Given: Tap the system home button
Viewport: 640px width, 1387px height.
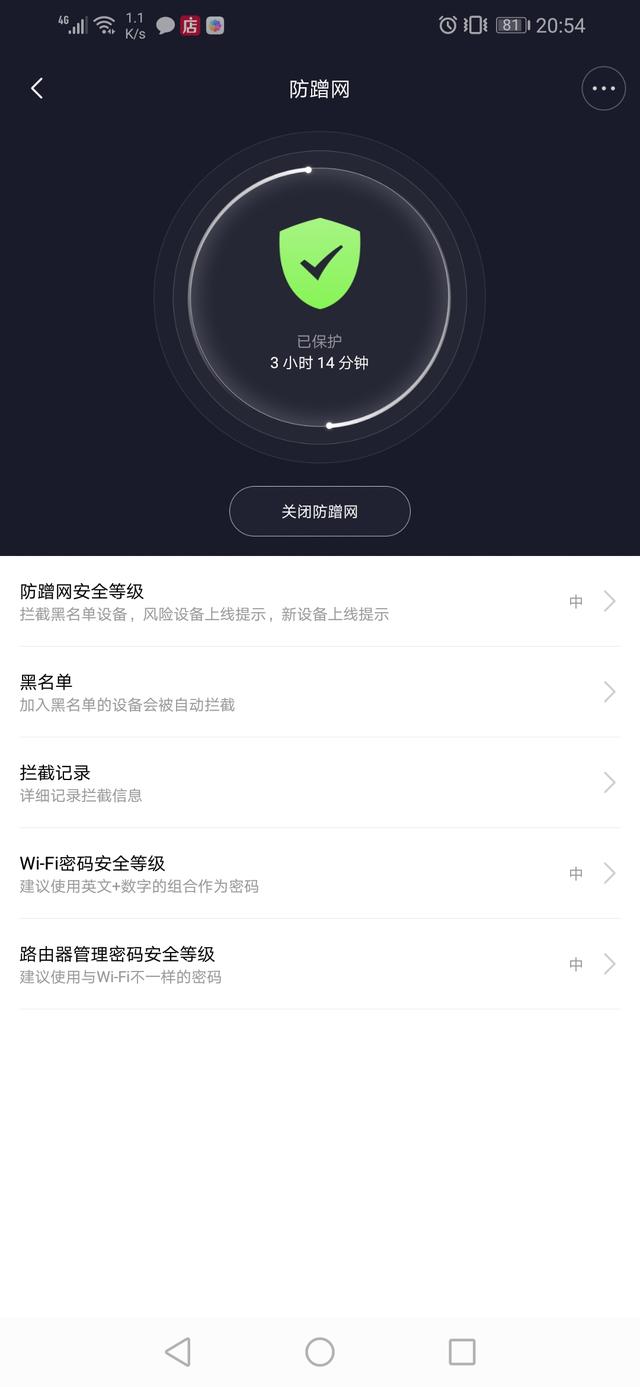Looking at the screenshot, I should [x=320, y=1352].
